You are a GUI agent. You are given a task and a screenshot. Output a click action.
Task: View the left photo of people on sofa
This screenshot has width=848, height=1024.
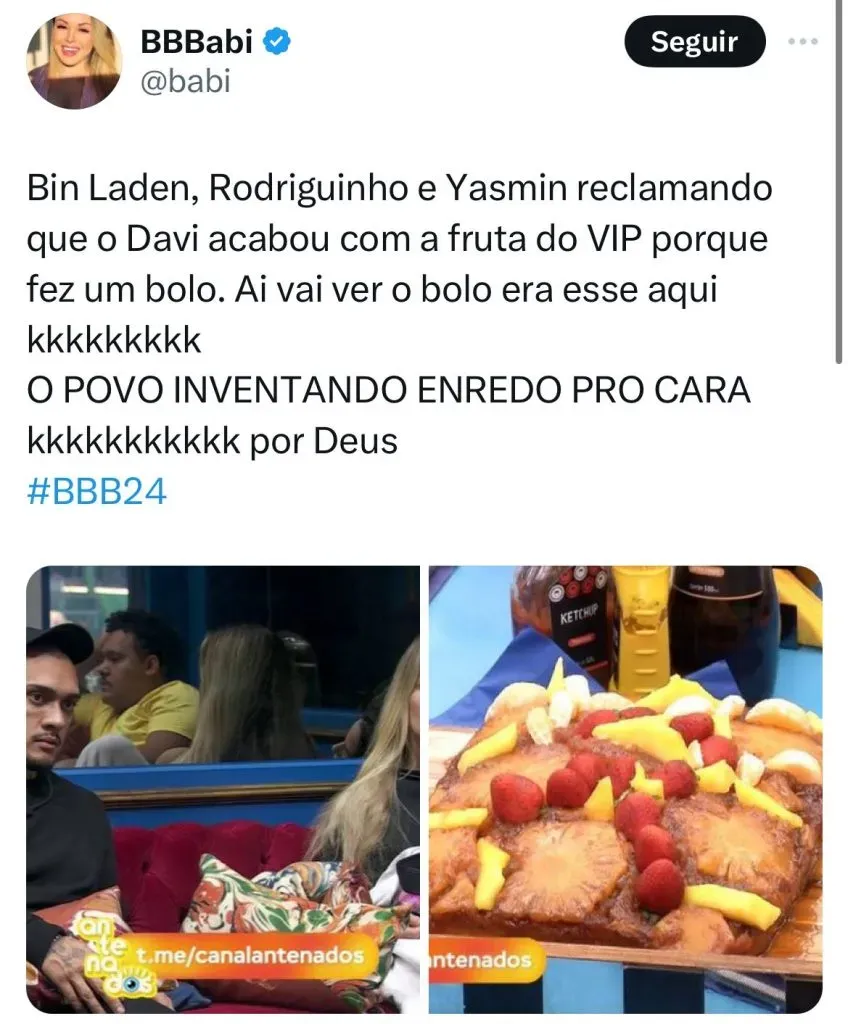(x=223, y=790)
